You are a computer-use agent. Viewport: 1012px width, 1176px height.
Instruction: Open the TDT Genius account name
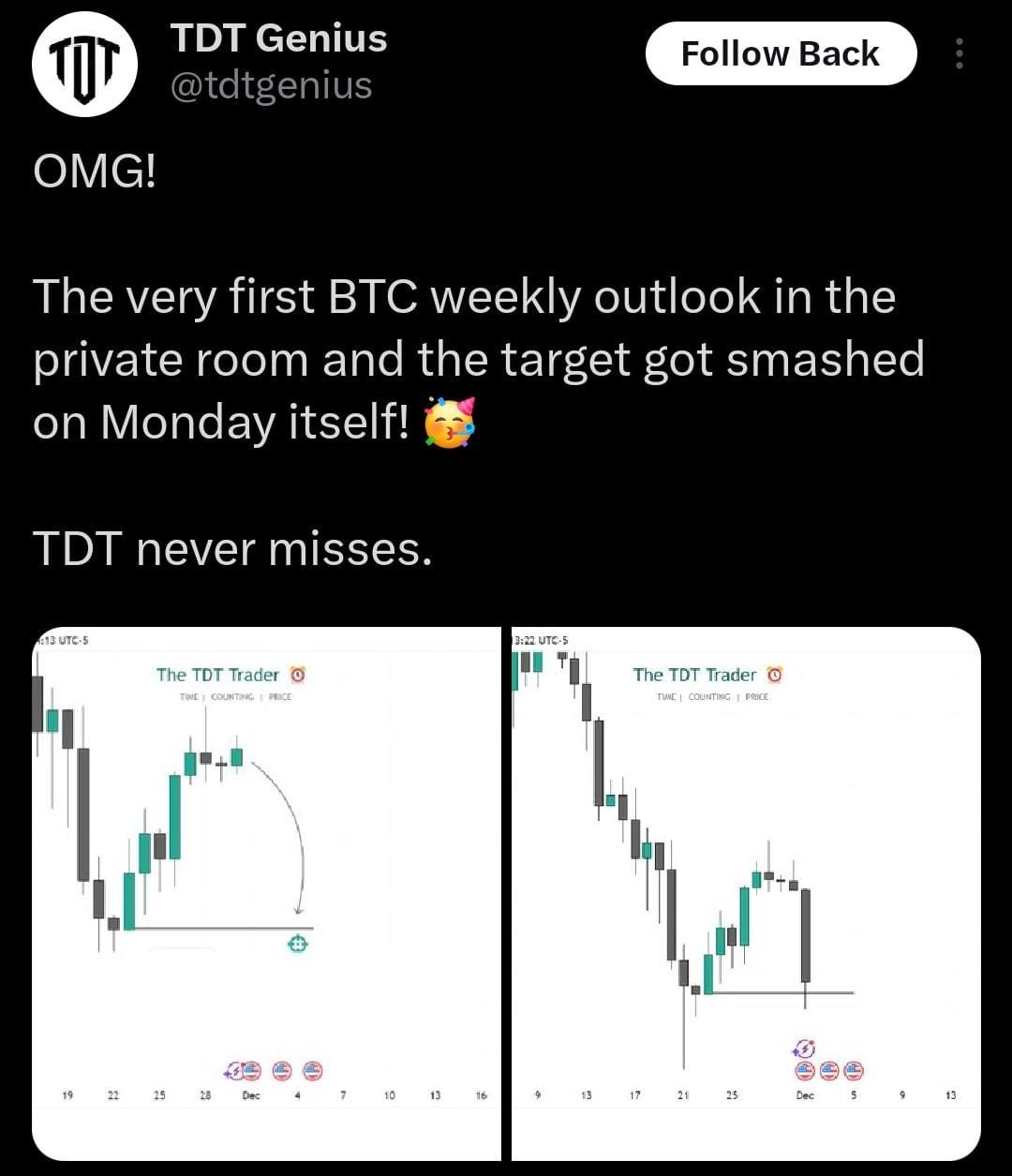(x=278, y=38)
